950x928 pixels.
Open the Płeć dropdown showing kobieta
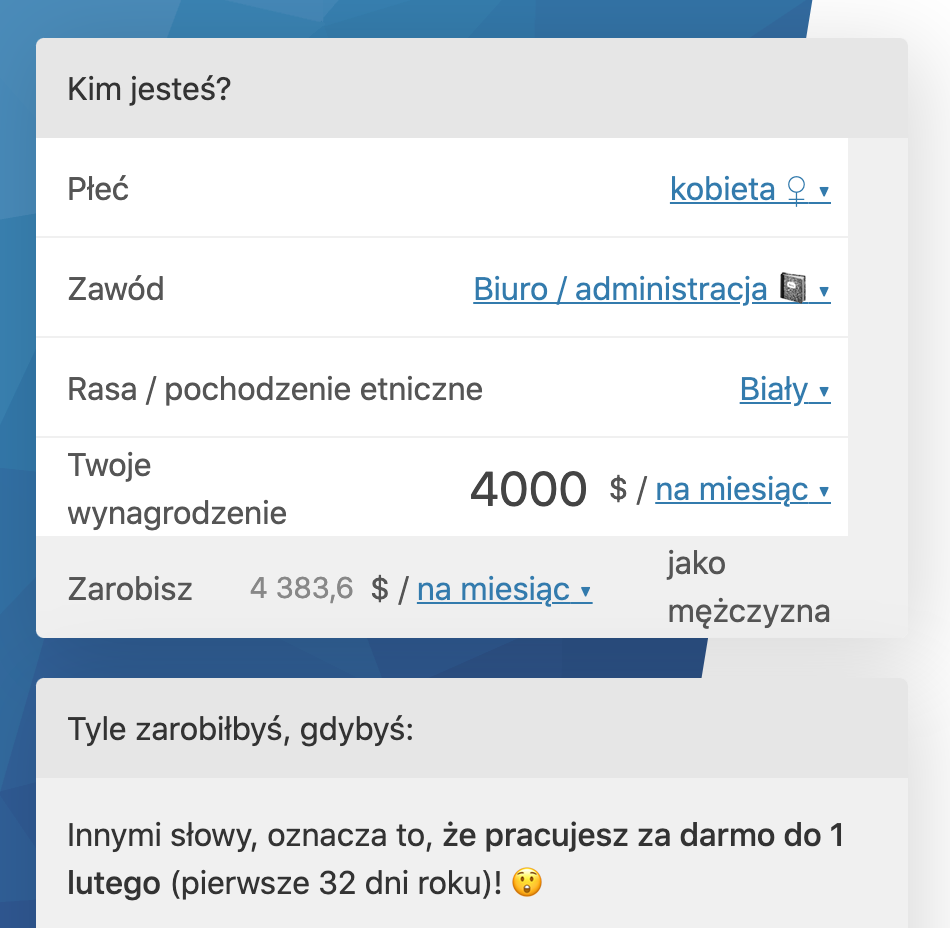[749, 189]
